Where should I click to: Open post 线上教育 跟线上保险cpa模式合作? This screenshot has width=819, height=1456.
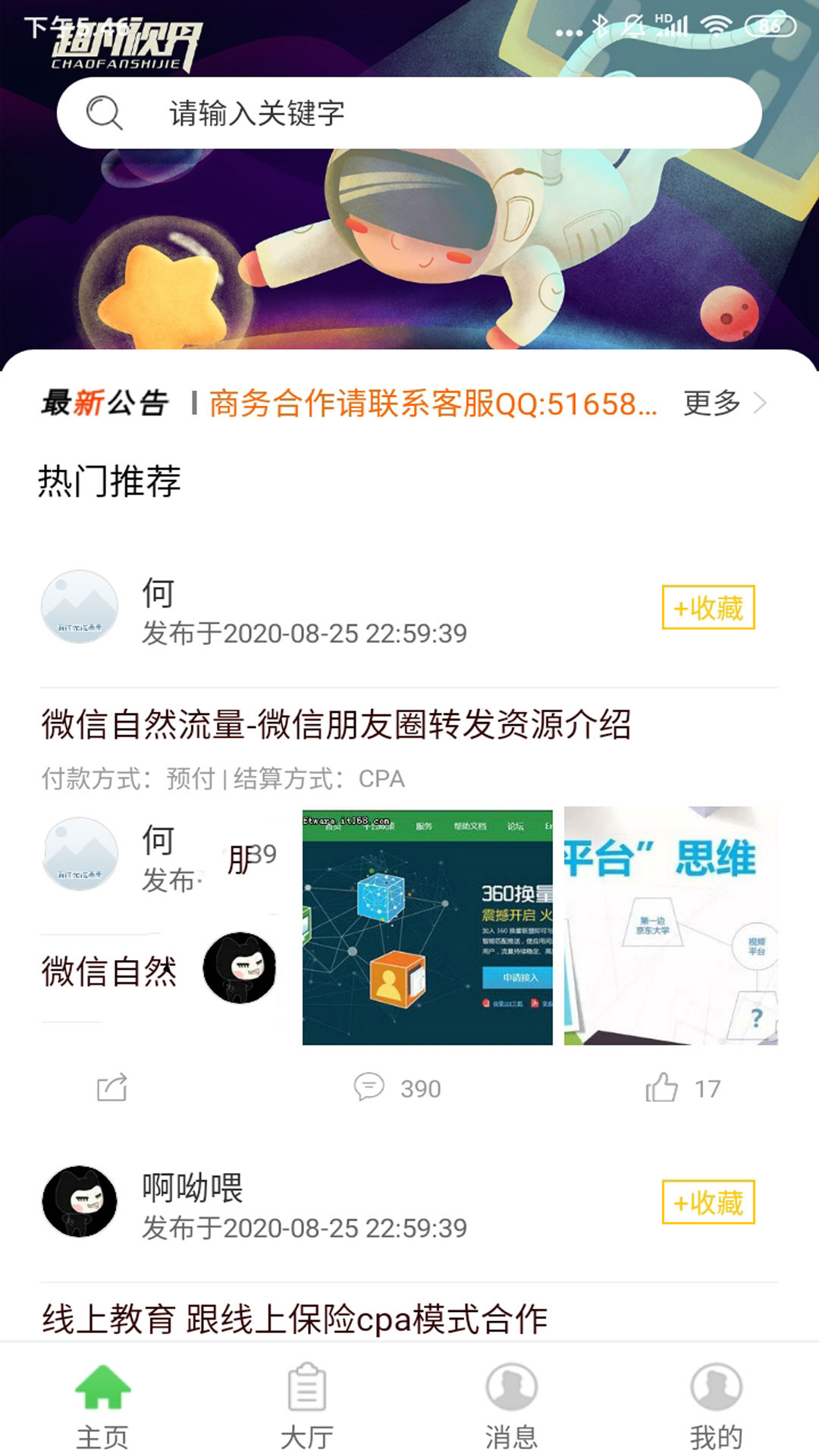294,1319
